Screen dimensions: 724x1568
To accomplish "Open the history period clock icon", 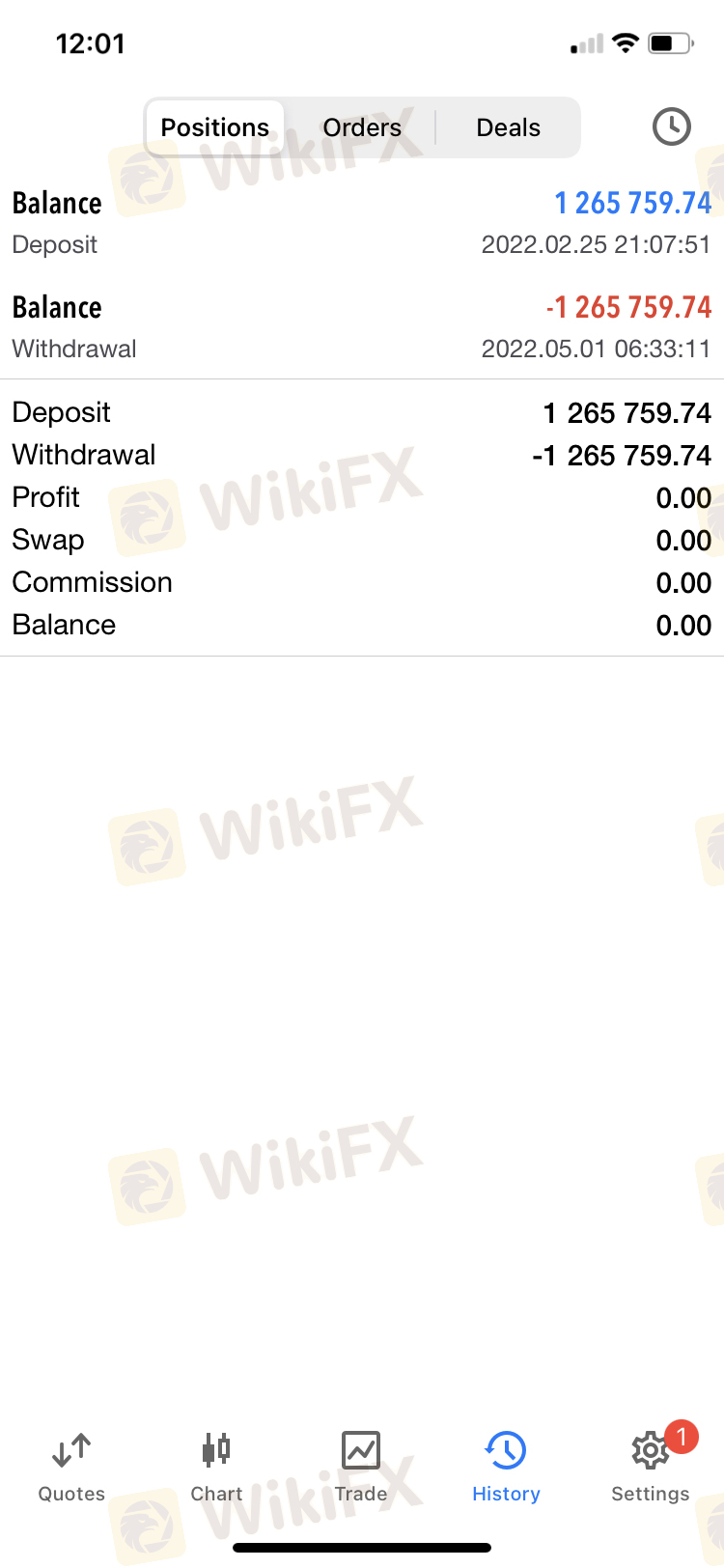I will [671, 127].
